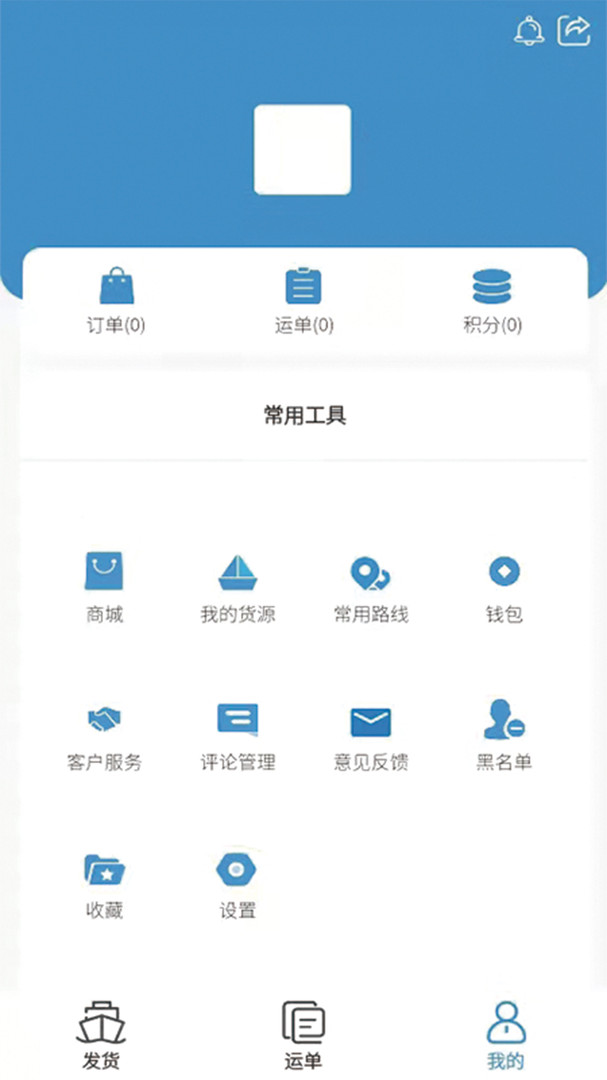Screen dimensions: 607x1080
Task: Open 我的货源 my cargo sources
Action: pos(238,588)
